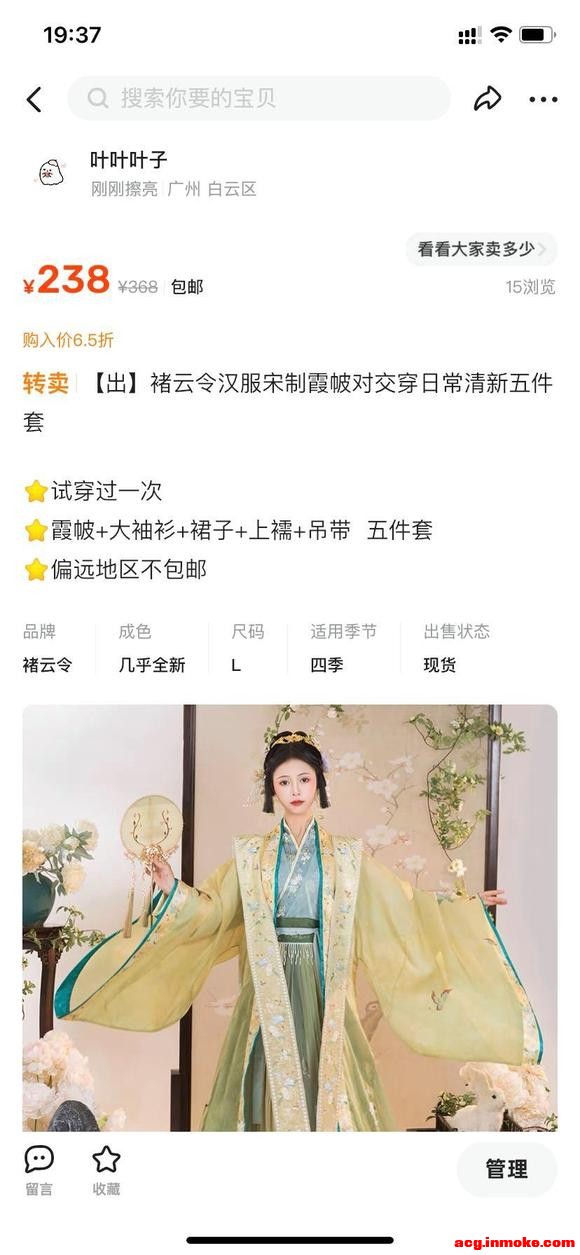Leave a comment via 留言
The height and width of the screenshot is (1255, 580).
[x=39, y=1169]
